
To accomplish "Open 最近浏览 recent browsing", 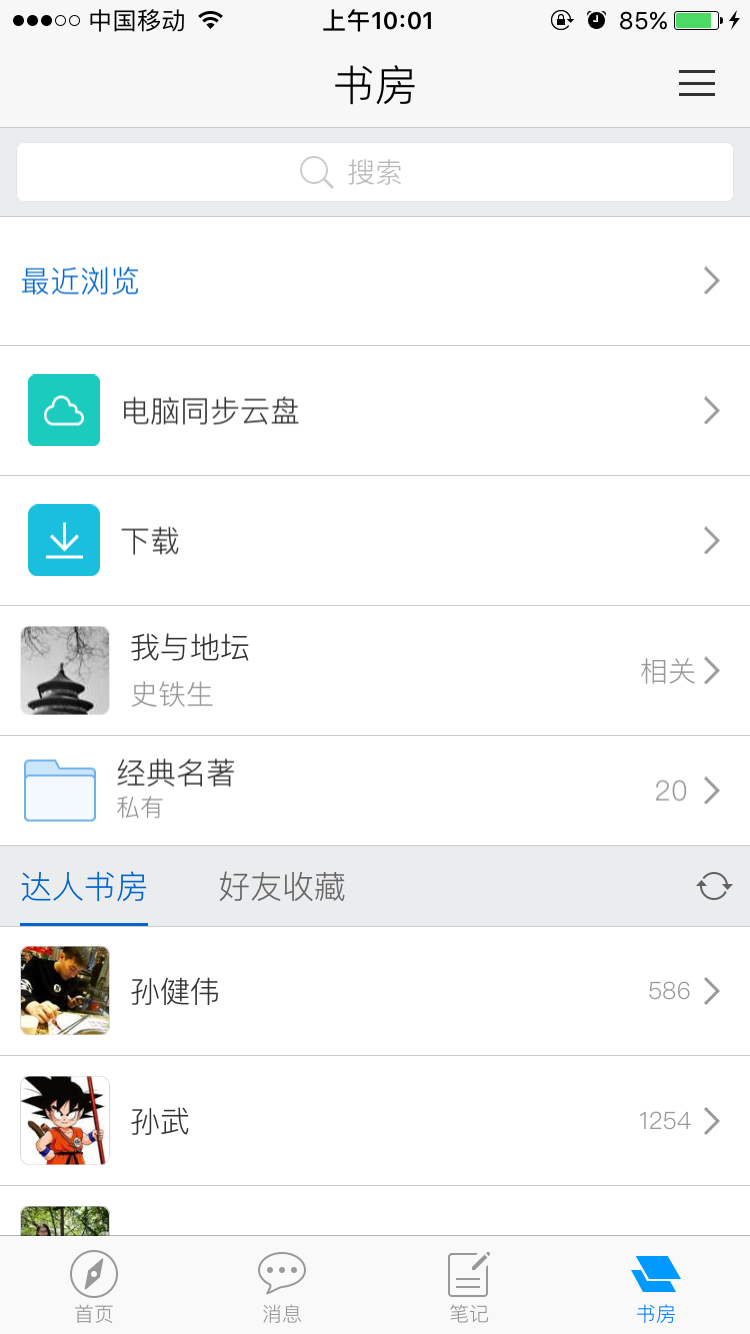I will tap(375, 281).
